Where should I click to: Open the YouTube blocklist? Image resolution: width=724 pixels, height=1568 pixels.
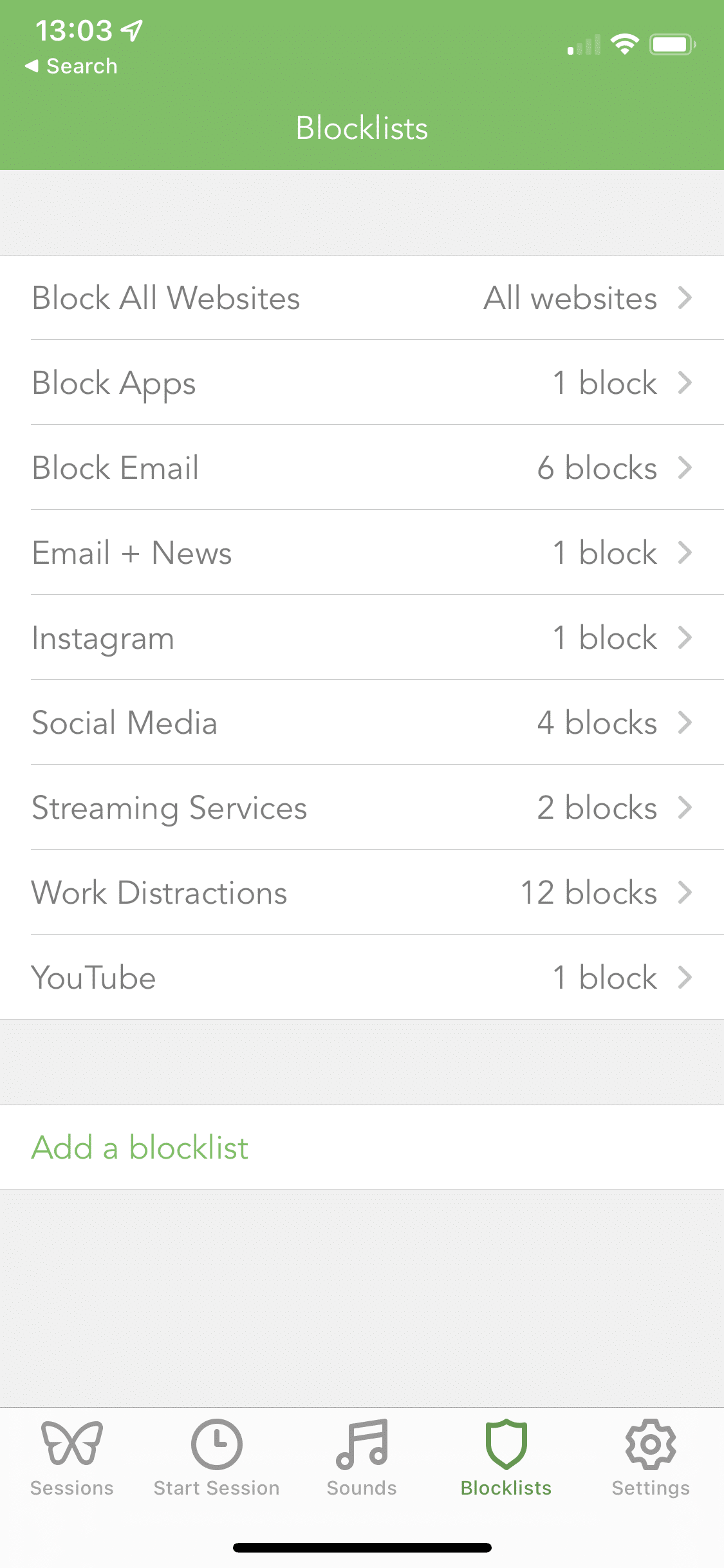[362, 978]
